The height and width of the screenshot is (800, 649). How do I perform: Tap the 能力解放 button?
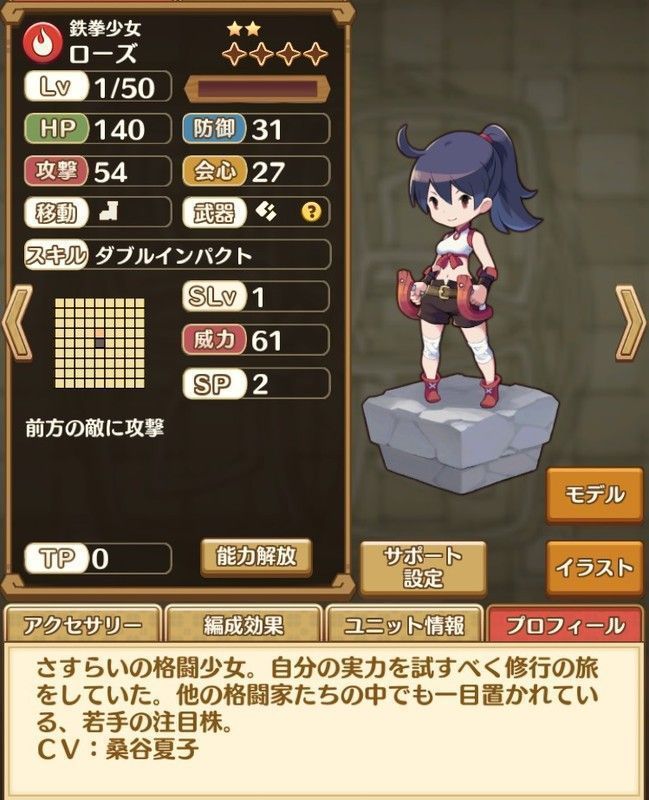pos(256,557)
